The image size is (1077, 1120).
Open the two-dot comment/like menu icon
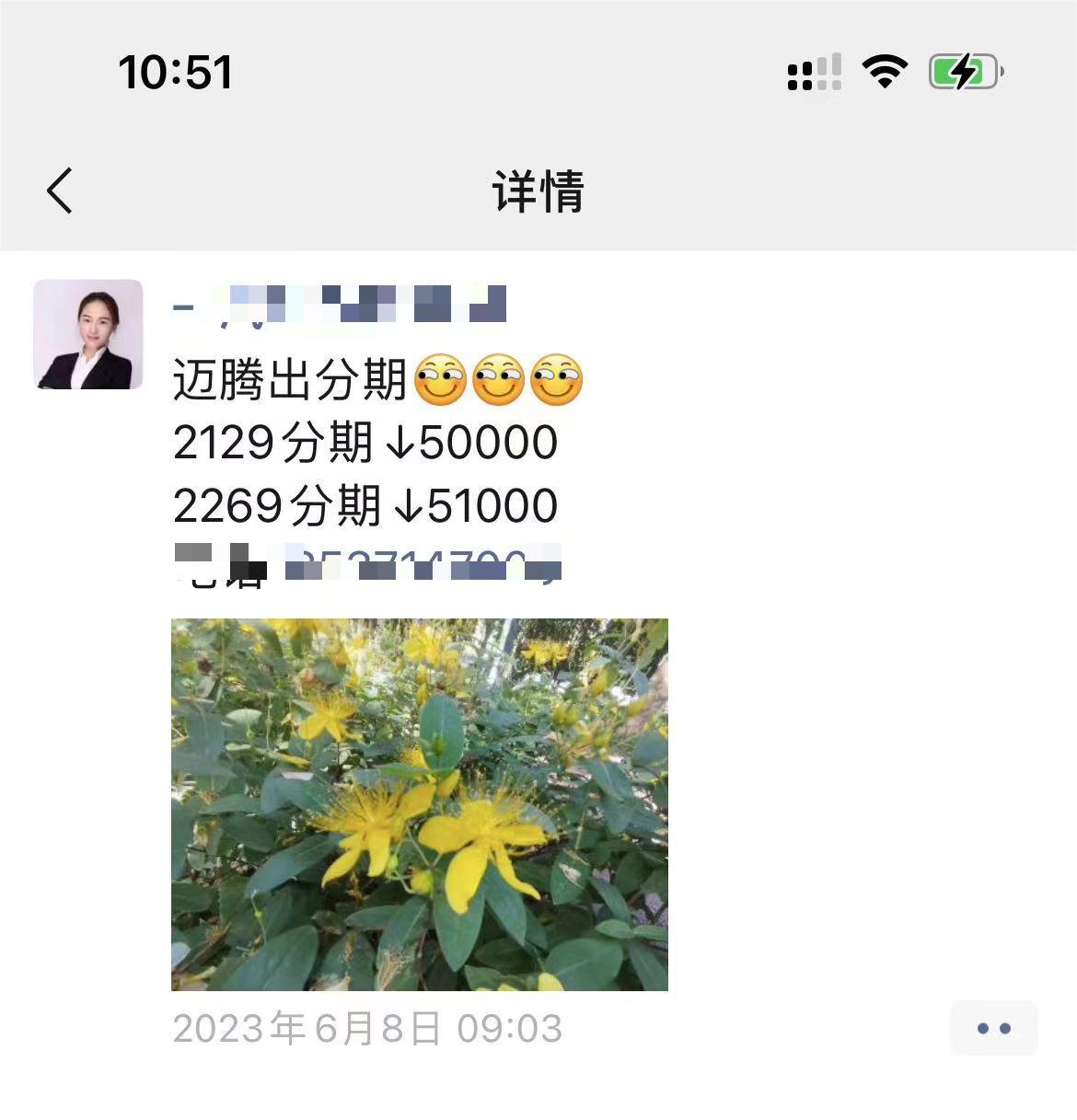pyautogui.click(x=992, y=1028)
